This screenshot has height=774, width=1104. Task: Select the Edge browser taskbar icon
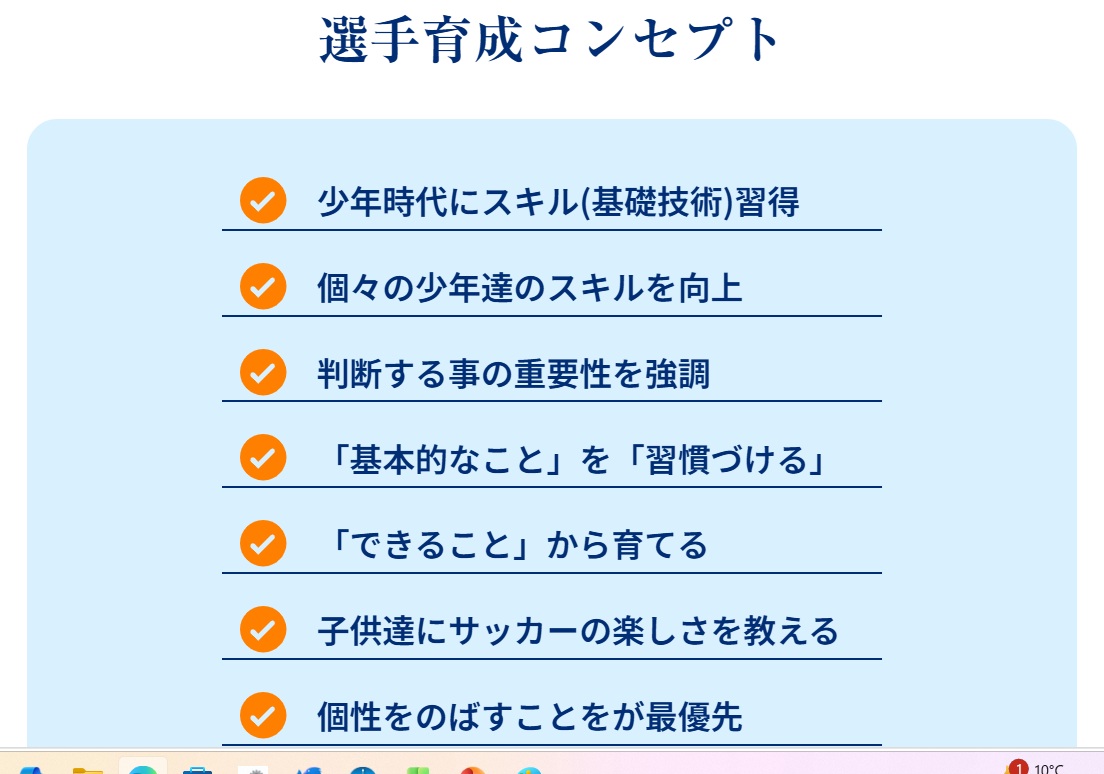click(x=143, y=770)
